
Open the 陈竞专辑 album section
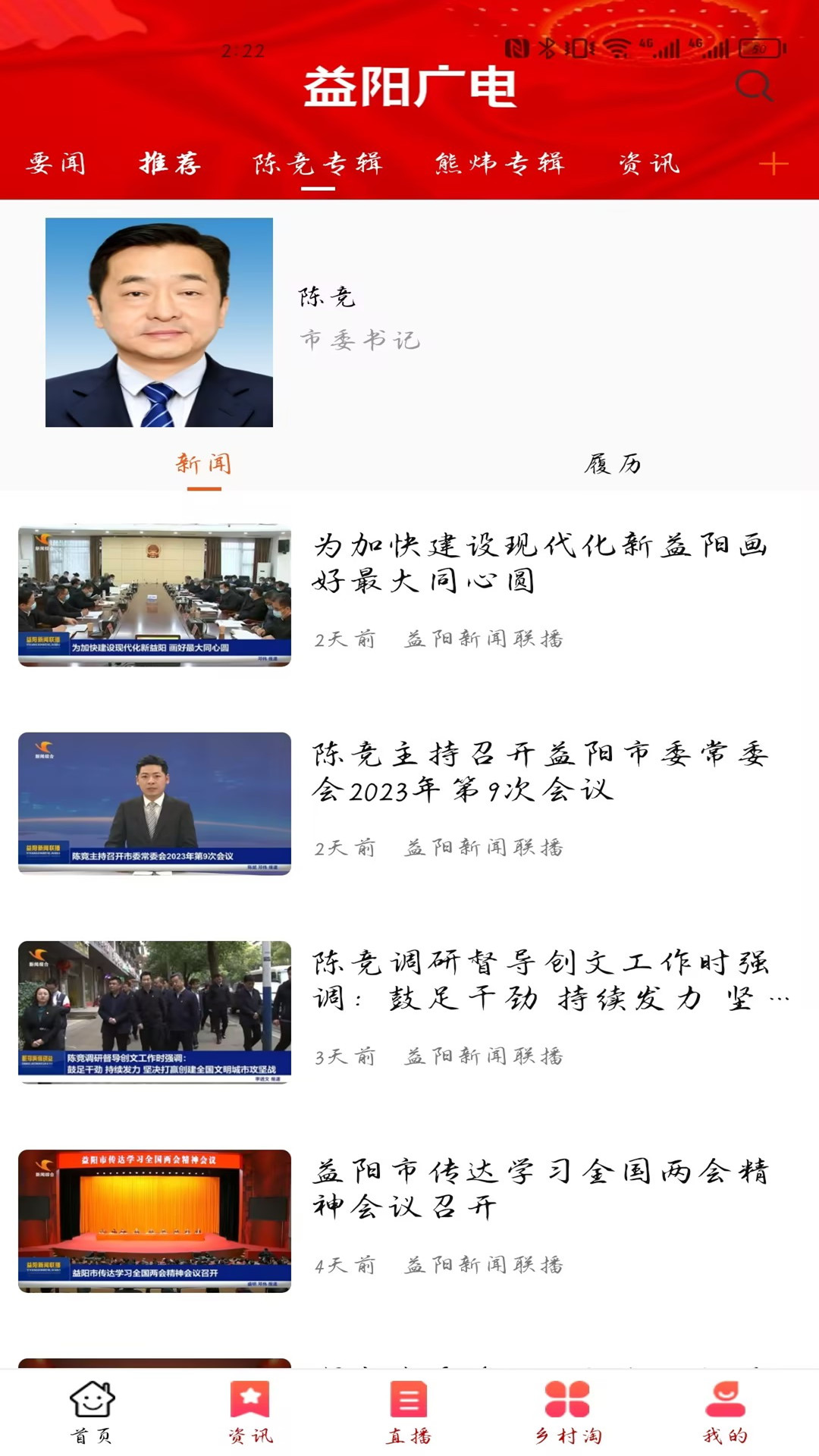tap(317, 163)
